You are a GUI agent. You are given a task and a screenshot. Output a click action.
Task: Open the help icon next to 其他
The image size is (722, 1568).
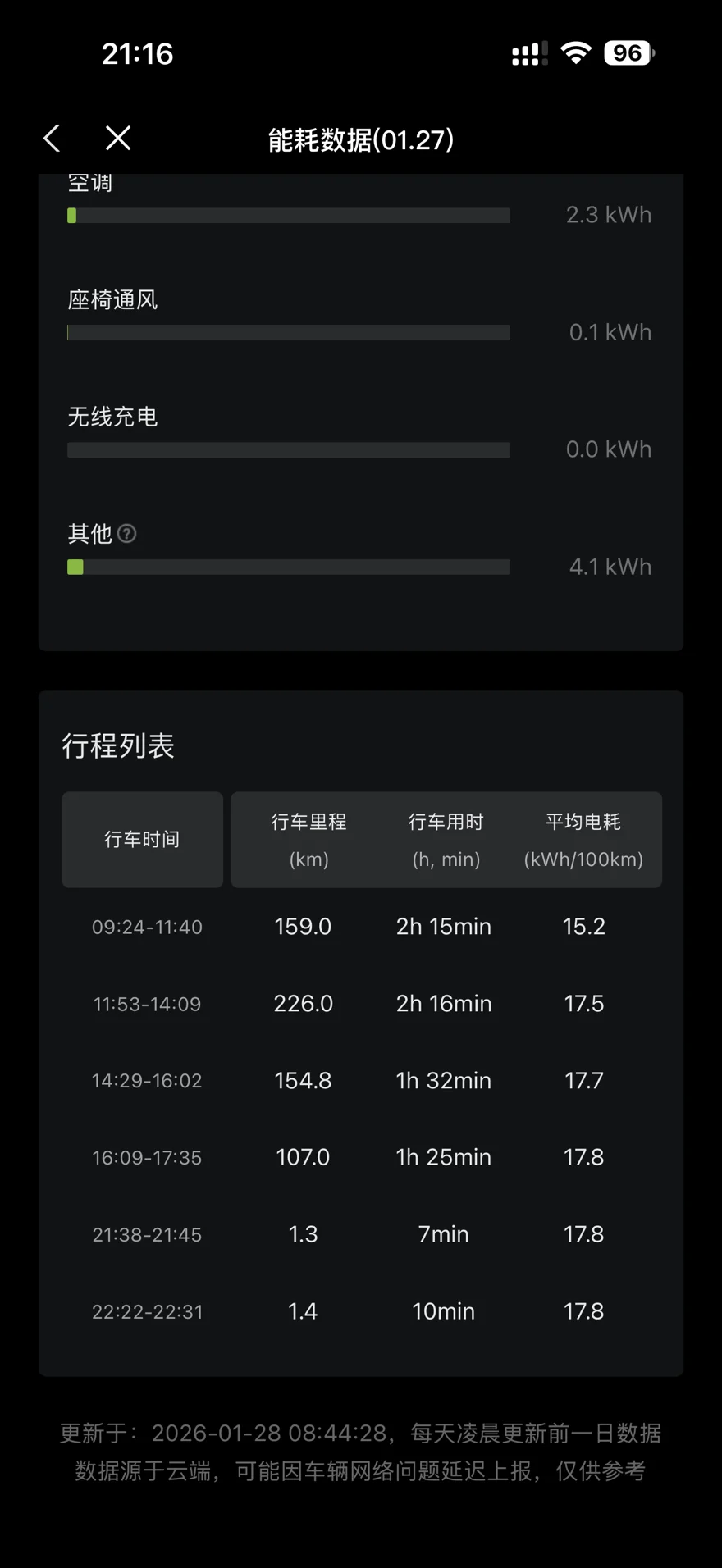coord(127,534)
